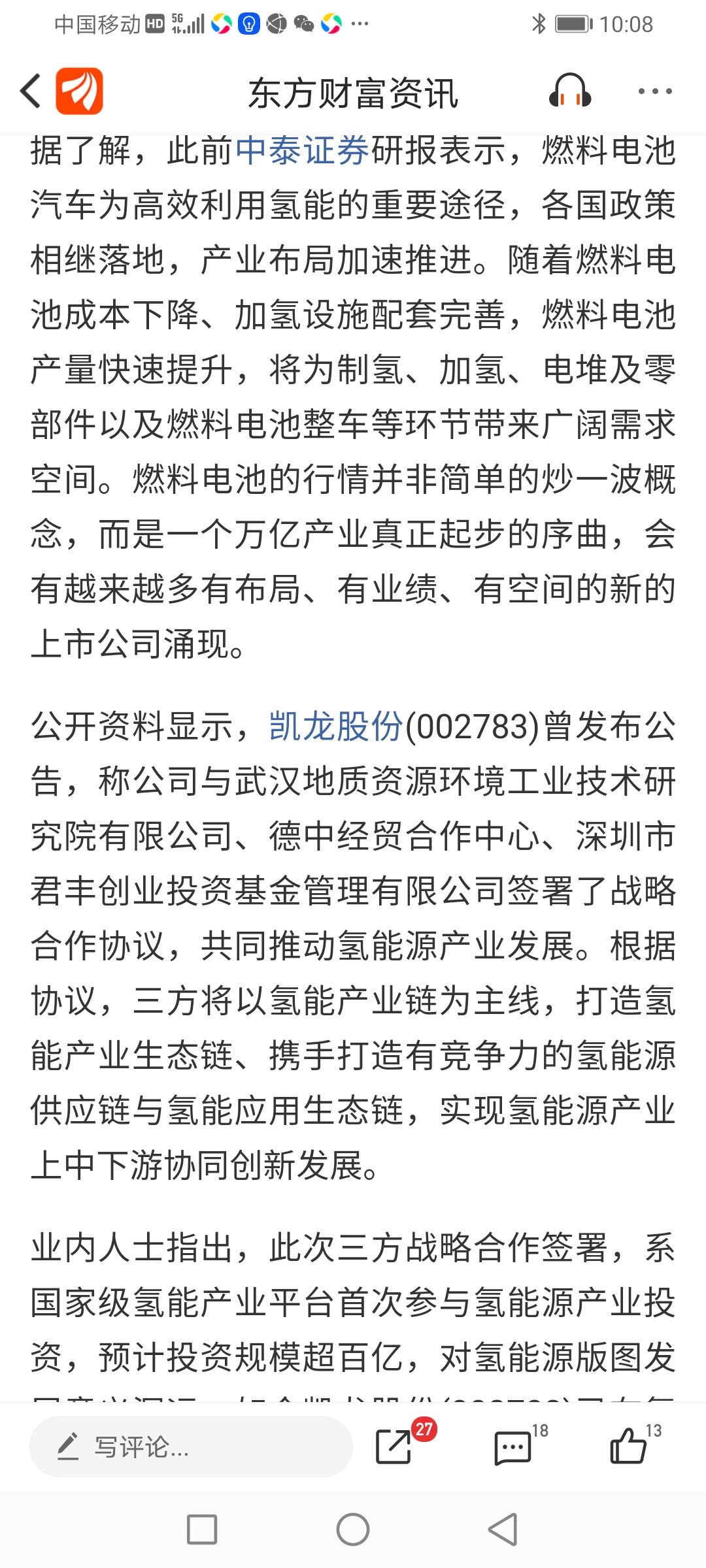Listen to article with headphone icon
The height and width of the screenshot is (1568, 706).
pos(570,91)
